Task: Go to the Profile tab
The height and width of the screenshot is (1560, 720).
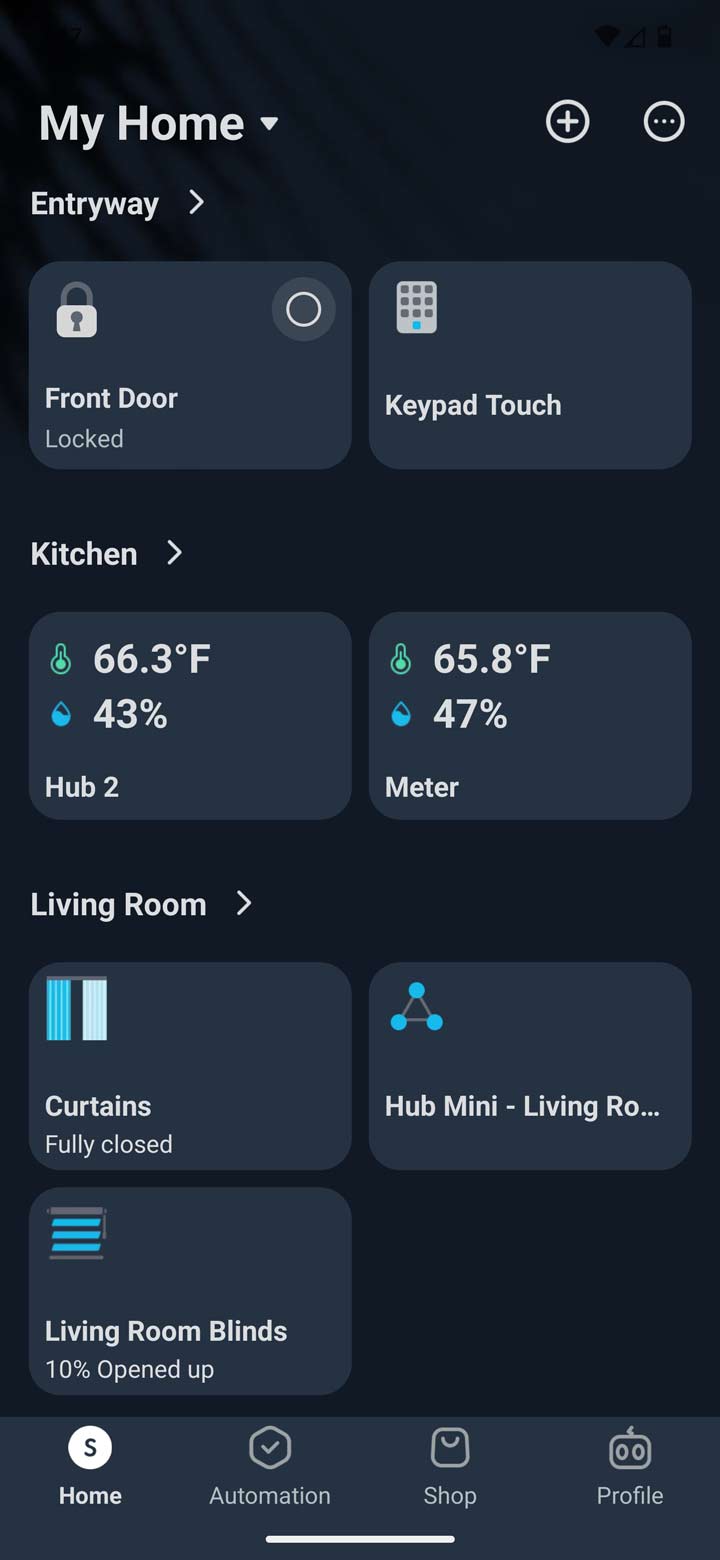Action: pyautogui.click(x=630, y=1467)
